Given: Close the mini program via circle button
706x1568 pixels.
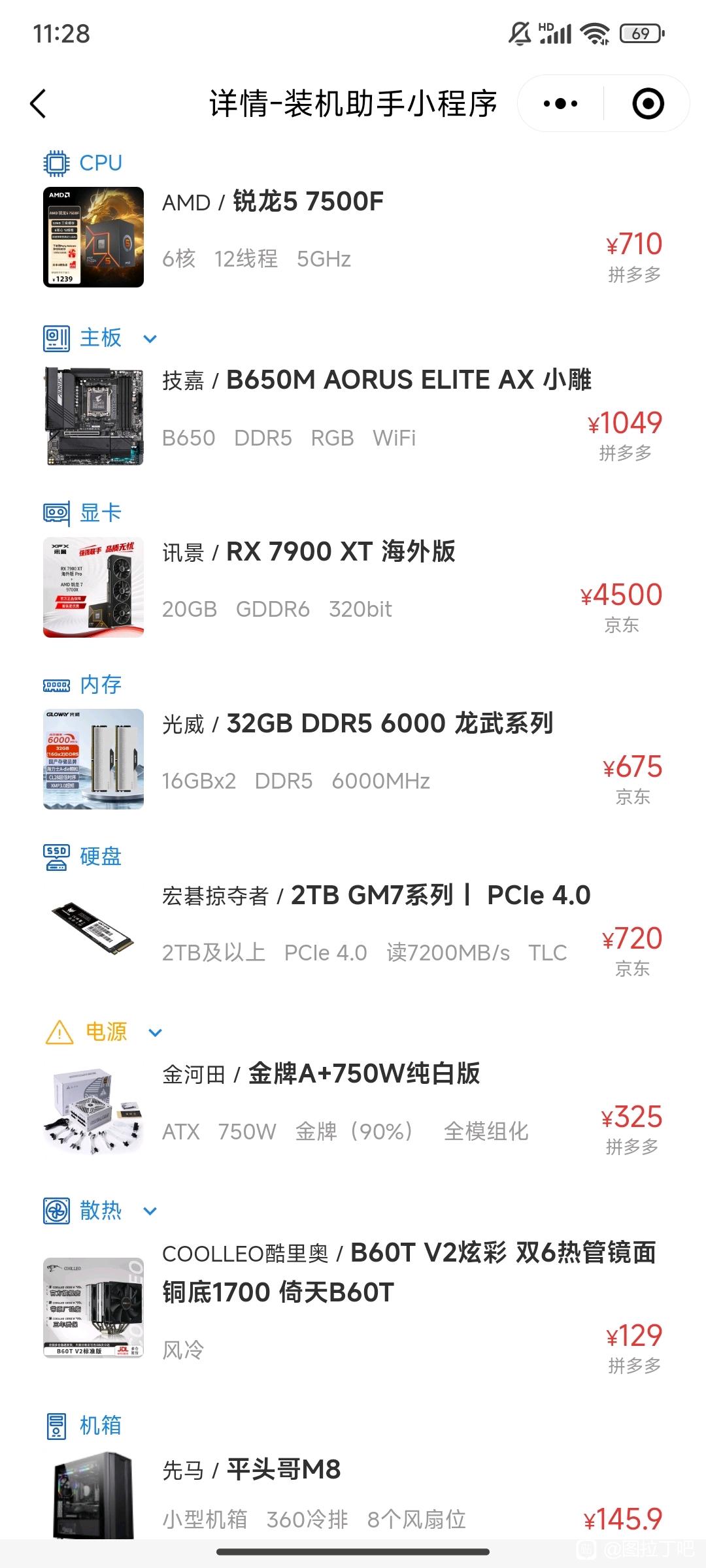Looking at the screenshot, I should [x=648, y=104].
